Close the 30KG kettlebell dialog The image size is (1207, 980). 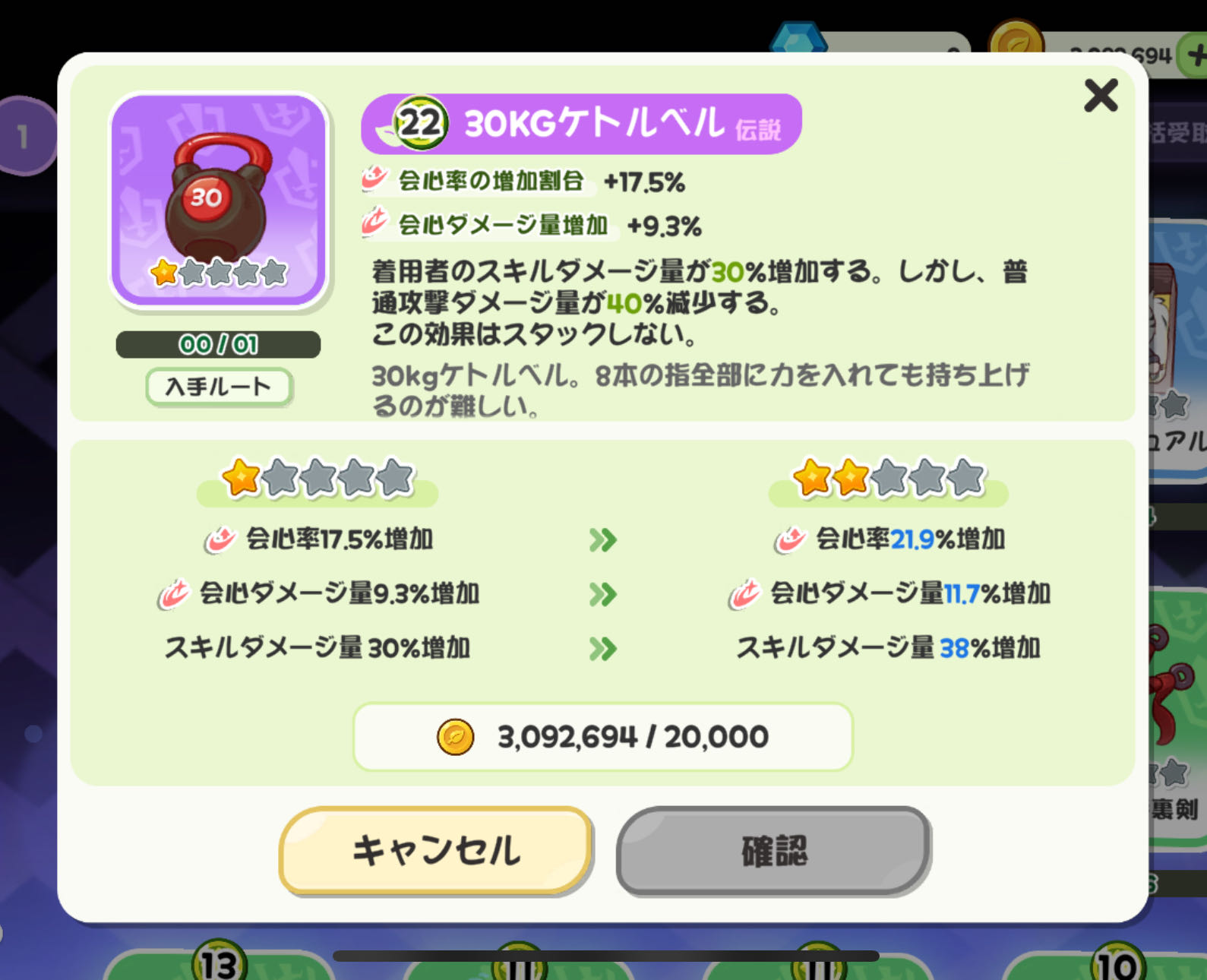point(1101,96)
